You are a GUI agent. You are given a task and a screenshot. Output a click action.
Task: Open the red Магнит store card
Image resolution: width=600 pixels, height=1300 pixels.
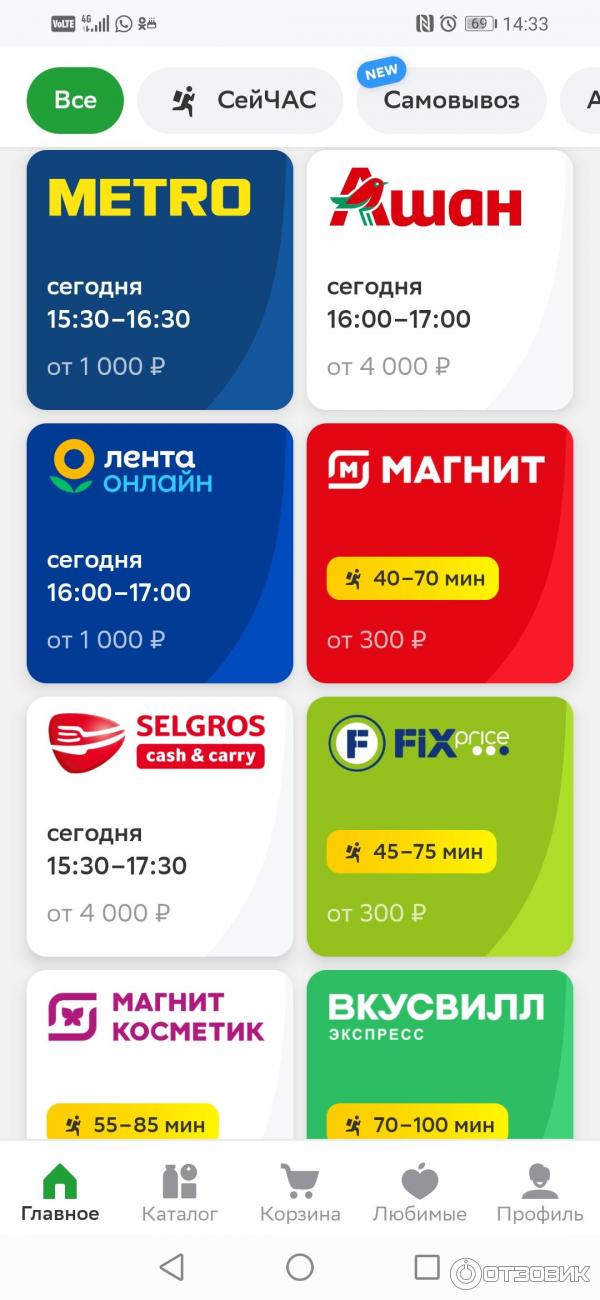click(x=440, y=553)
